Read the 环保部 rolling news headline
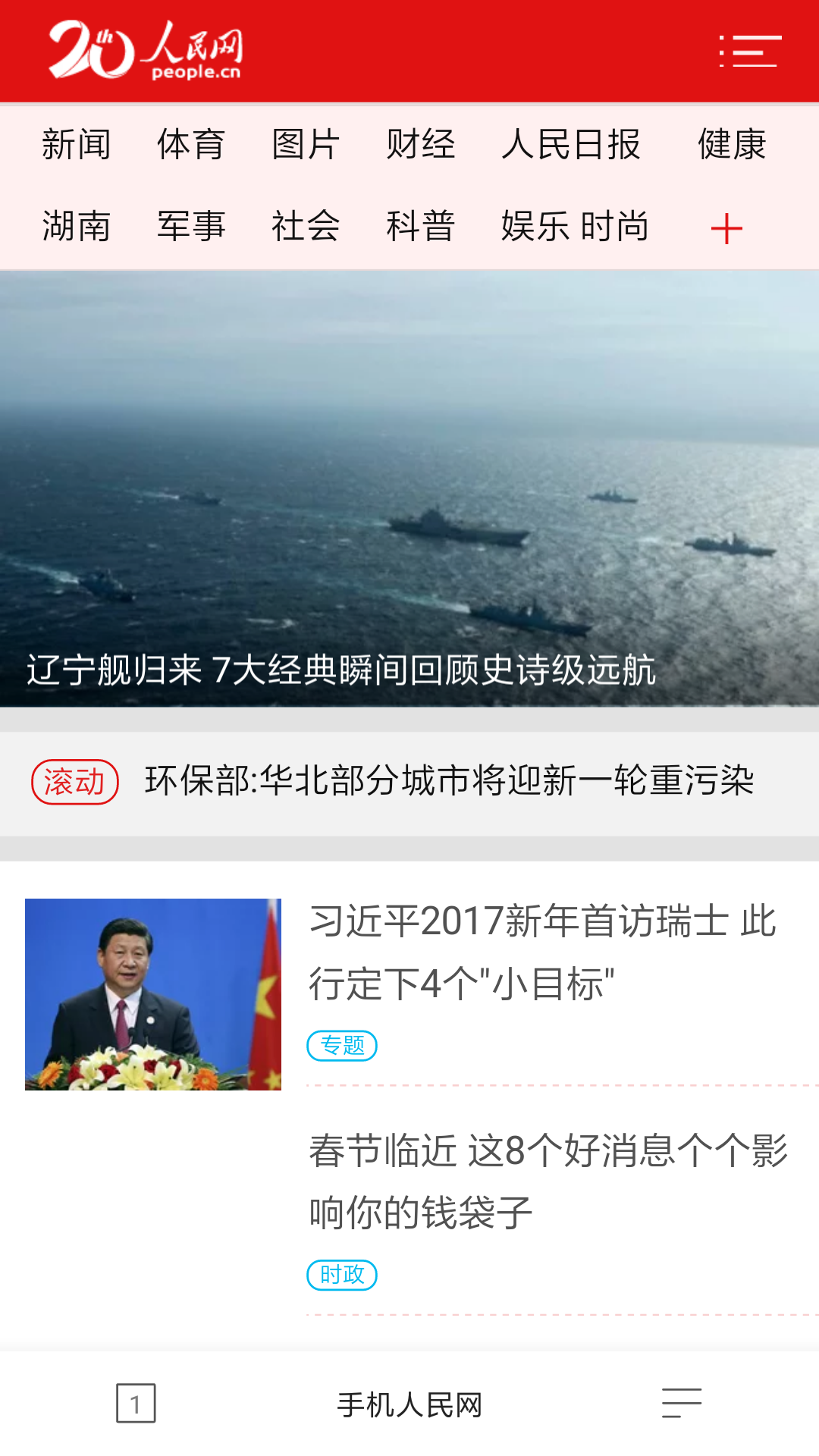819x1456 pixels. click(449, 781)
